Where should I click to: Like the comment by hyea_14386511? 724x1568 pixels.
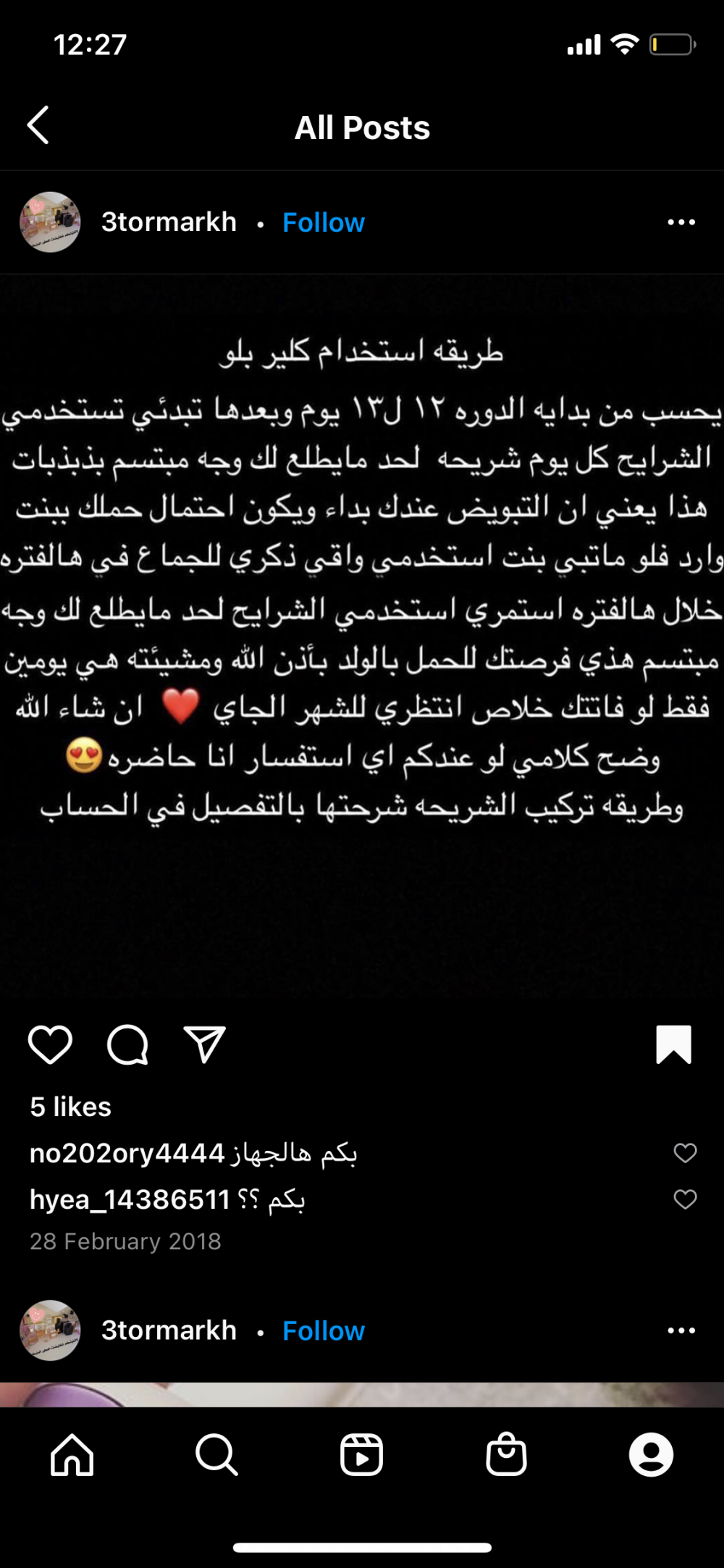click(x=685, y=1199)
